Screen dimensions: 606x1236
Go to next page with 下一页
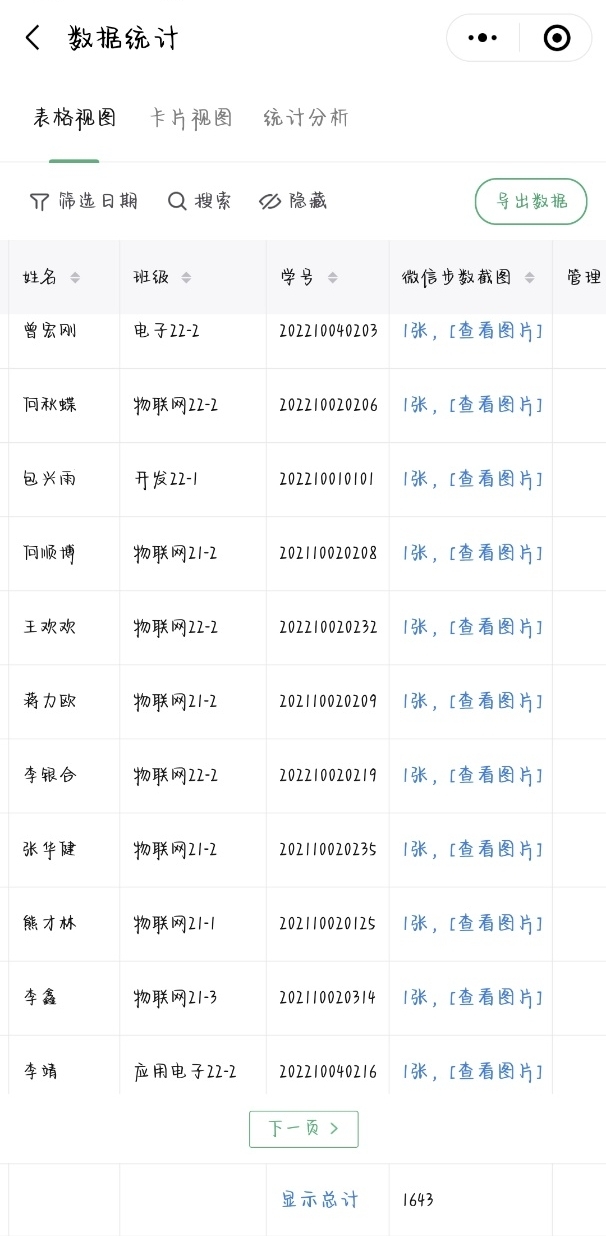coord(304,1129)
